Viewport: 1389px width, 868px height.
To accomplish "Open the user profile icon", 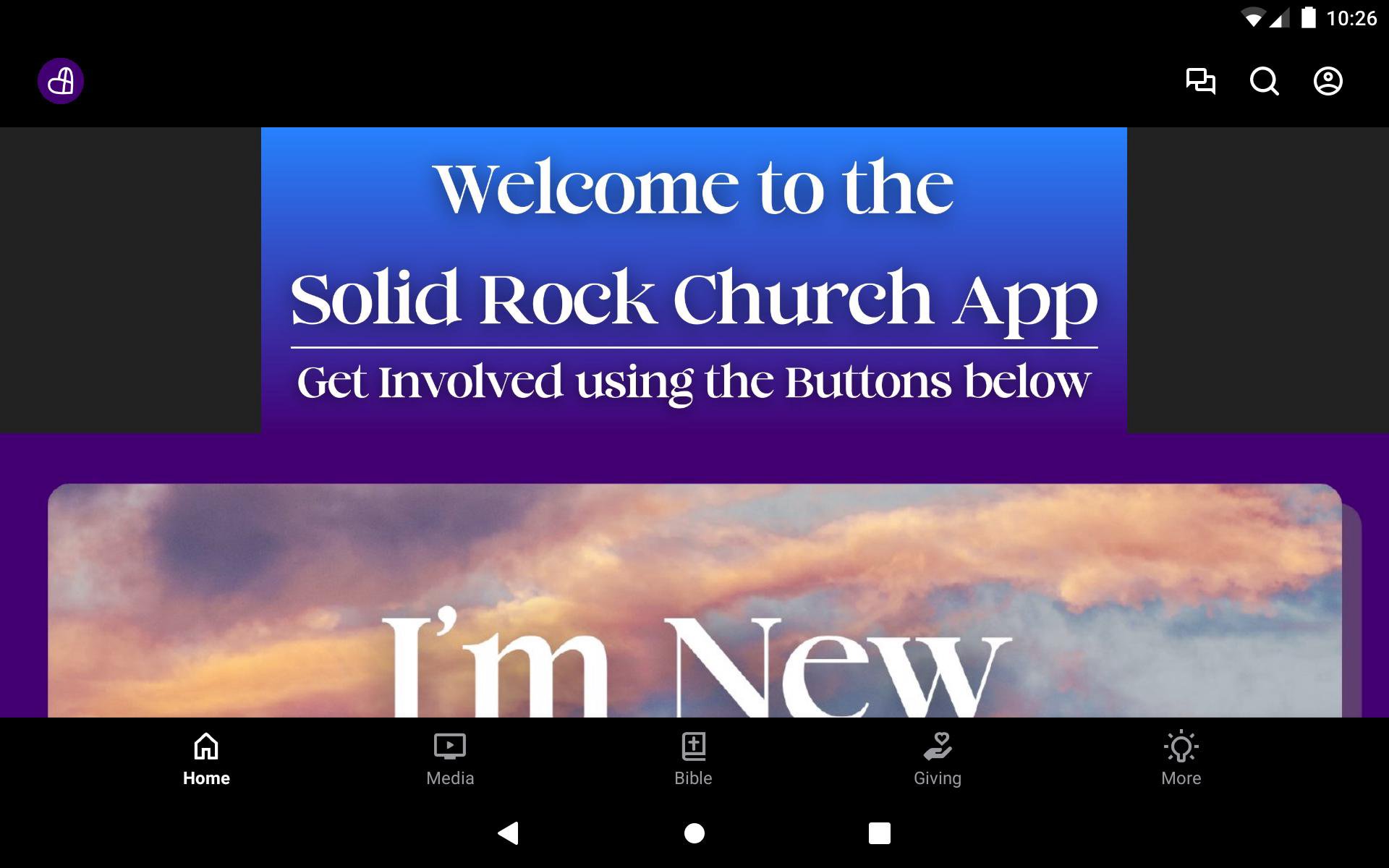I will click(x=1328, y=81).
